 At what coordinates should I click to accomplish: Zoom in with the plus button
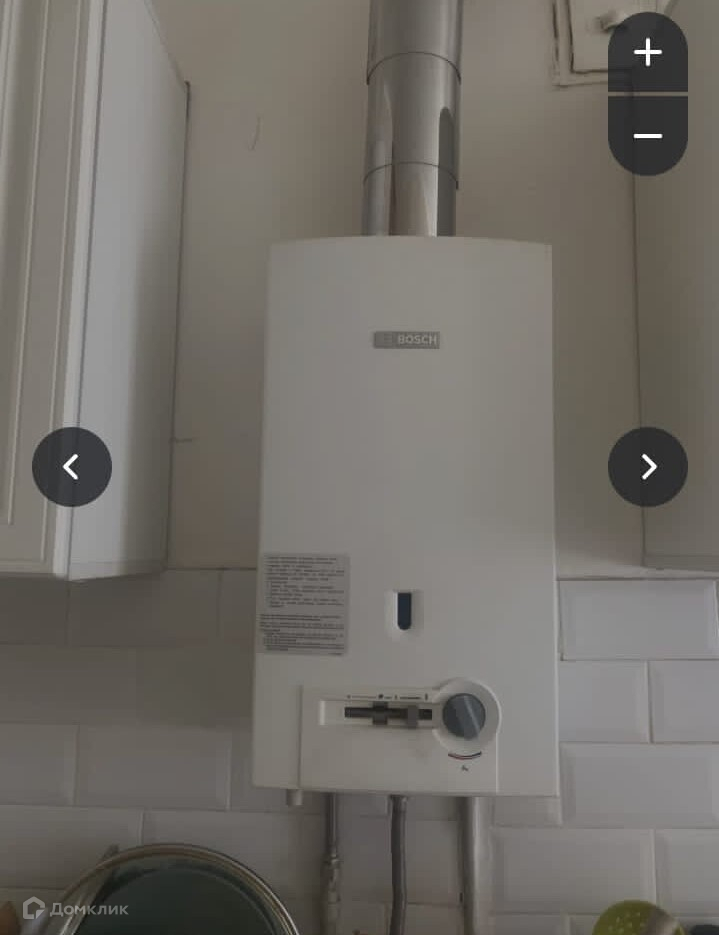tap(647, 53)
